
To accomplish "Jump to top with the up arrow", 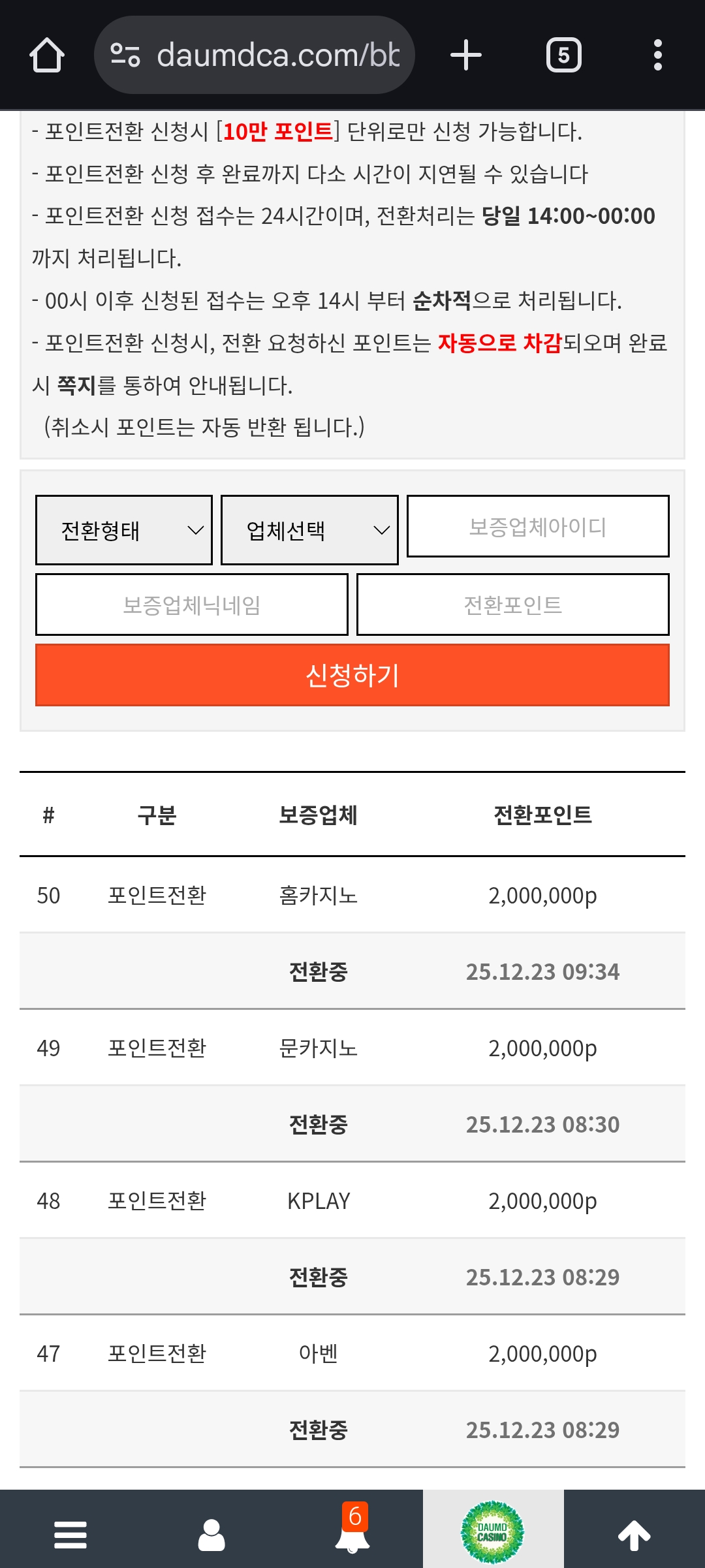I will pos(634,1534).
